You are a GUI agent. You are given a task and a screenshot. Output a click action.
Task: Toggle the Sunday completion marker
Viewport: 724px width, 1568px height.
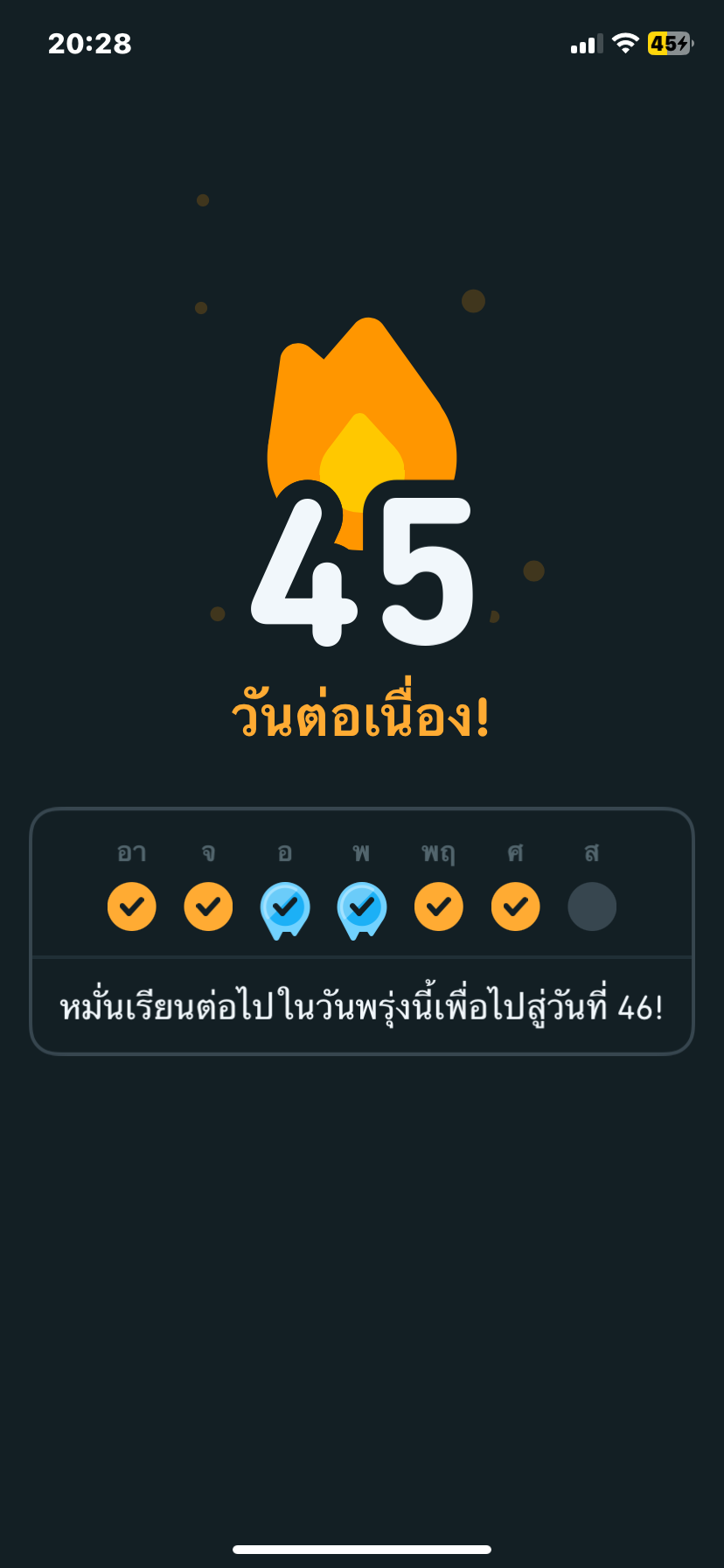click(131, 906)
